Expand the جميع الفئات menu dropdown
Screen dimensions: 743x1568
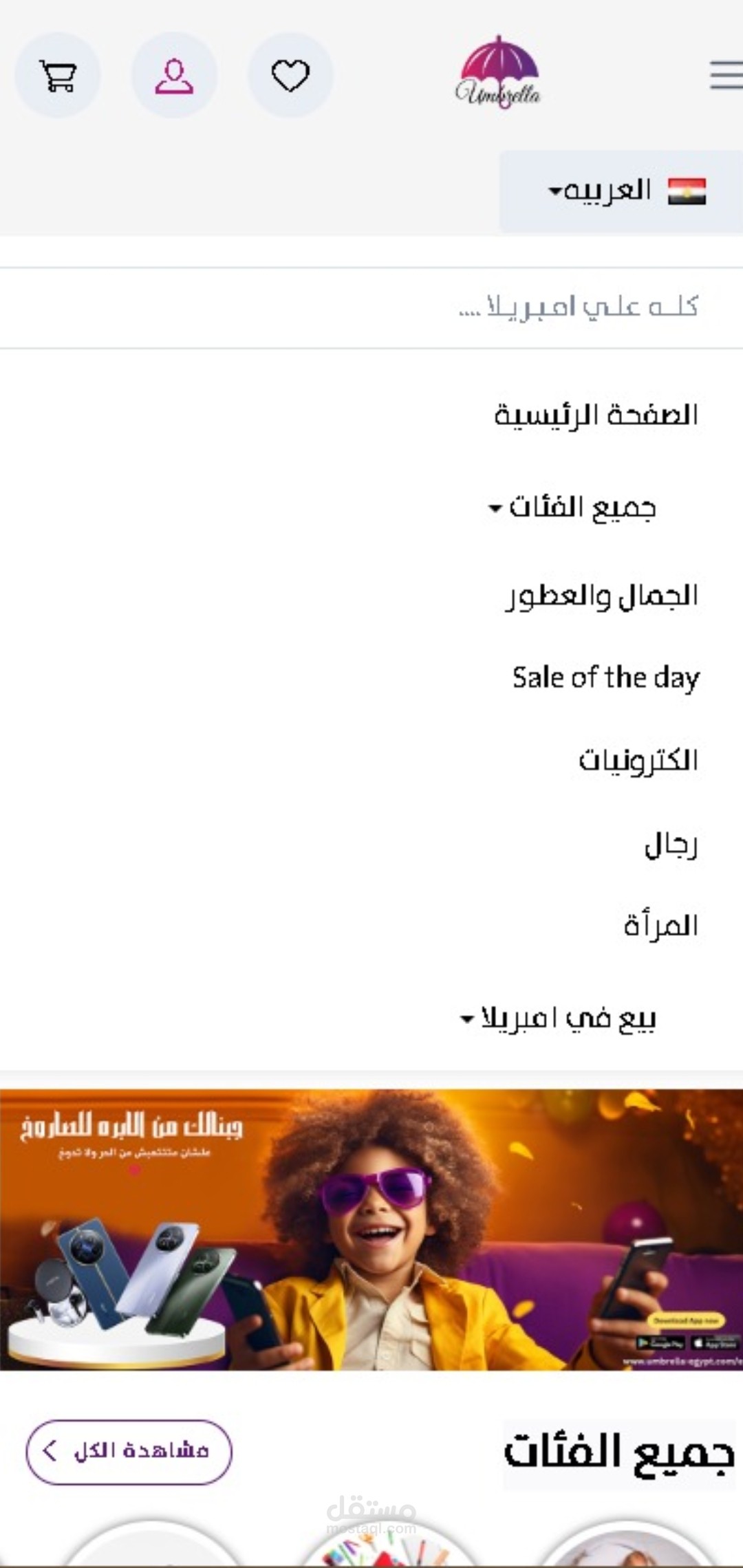click(572, 508)
